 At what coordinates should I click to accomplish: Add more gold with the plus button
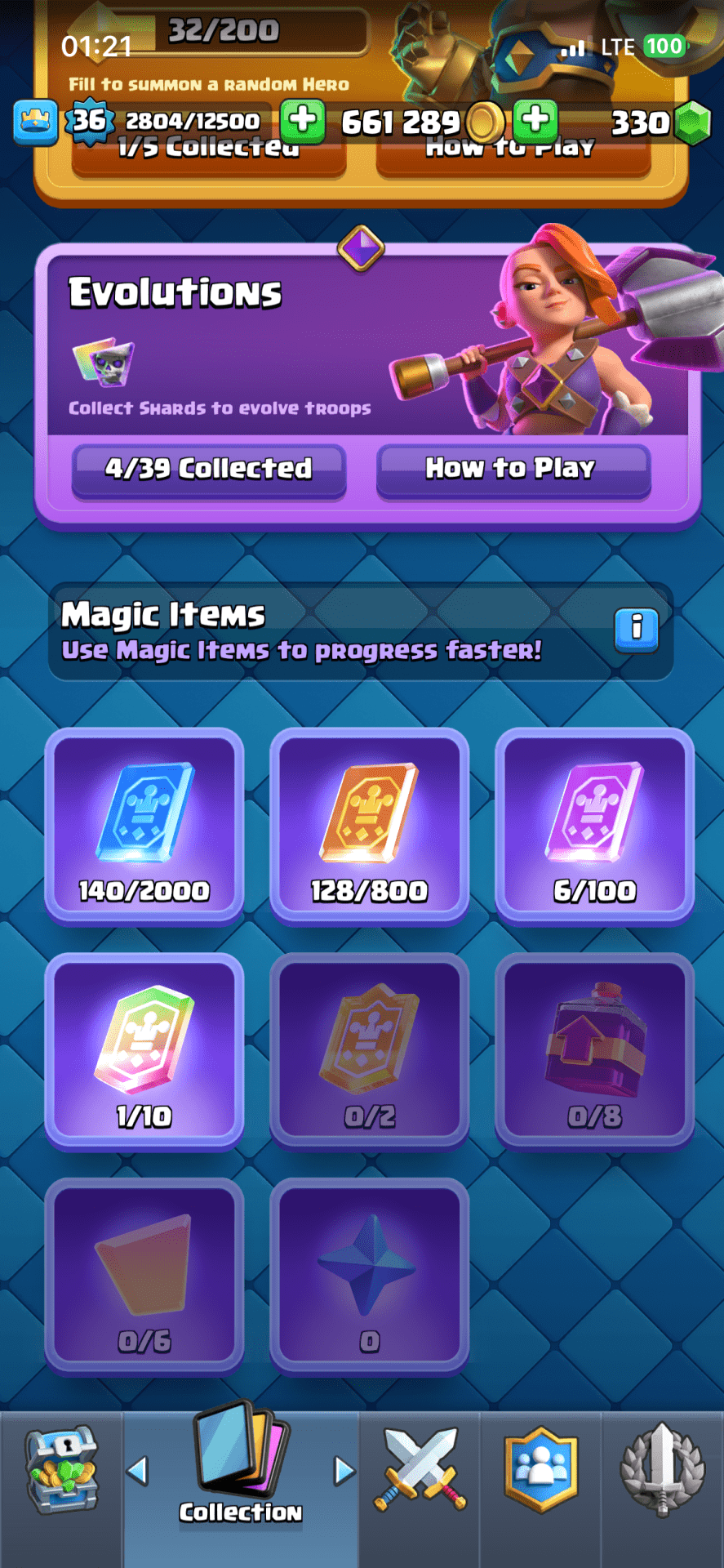point(535,121)
